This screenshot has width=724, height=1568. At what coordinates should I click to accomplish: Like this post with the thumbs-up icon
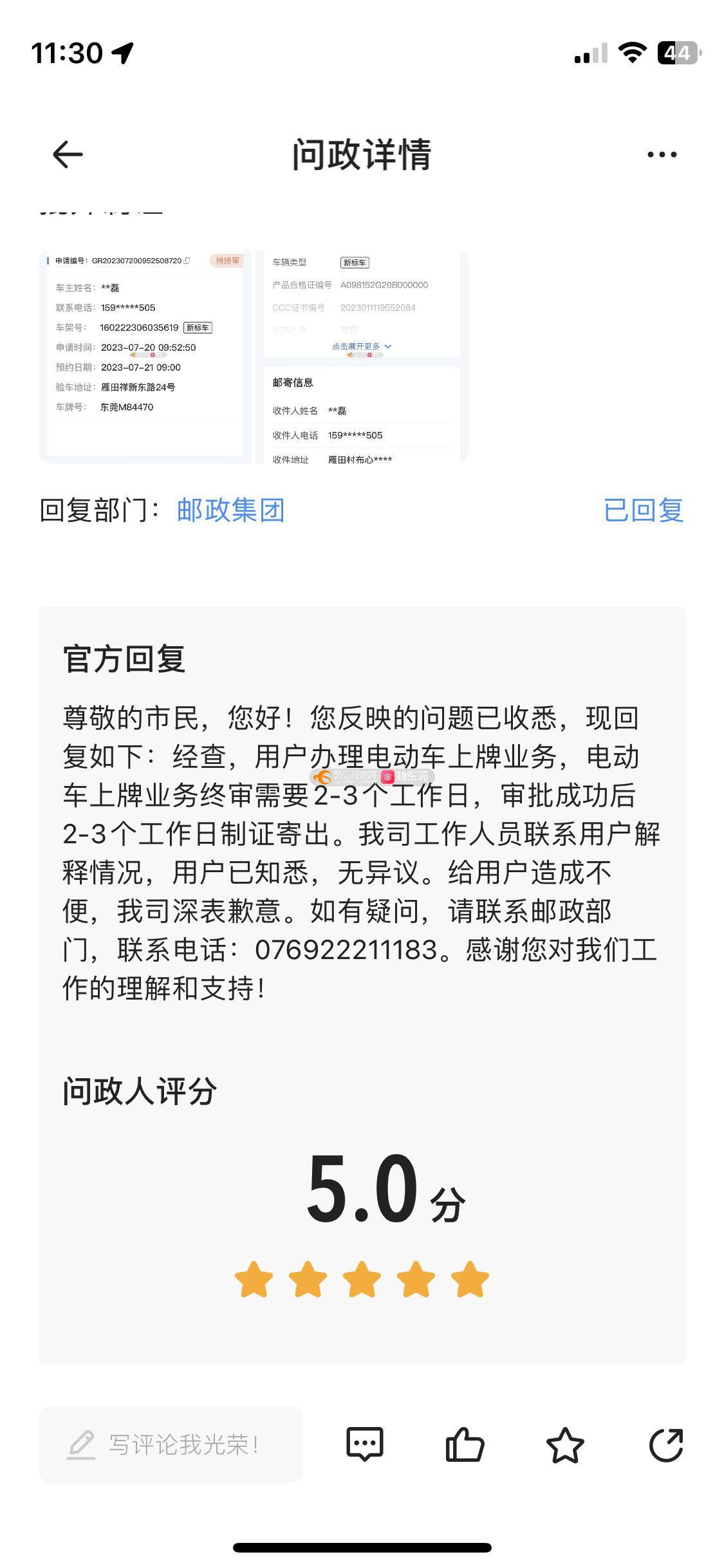coord(465,1445)
